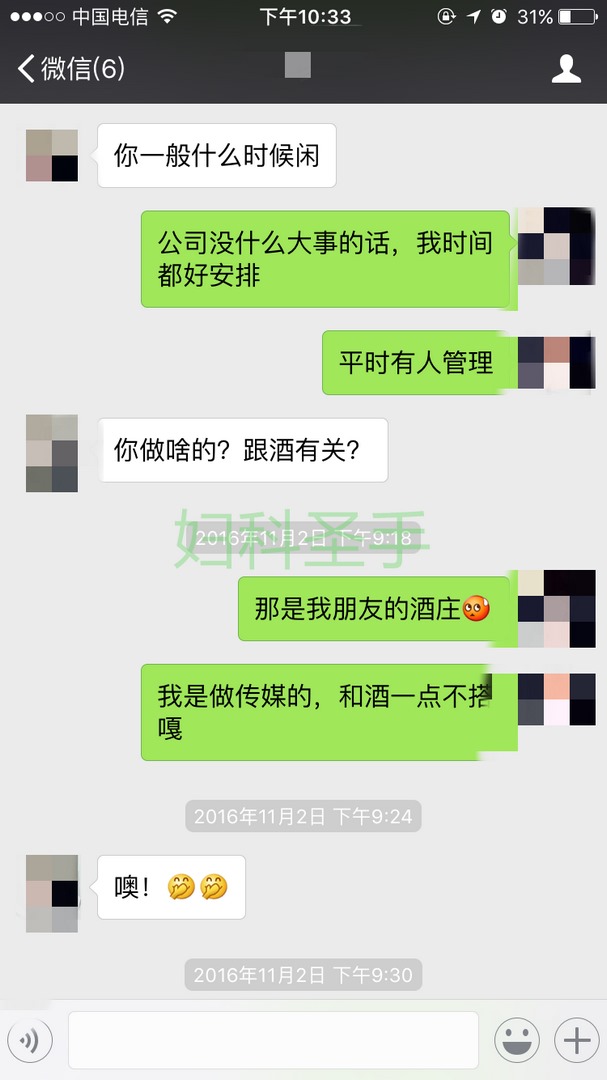Tap the avatar next to 平时有人管理
Viewport: 607px width, 1080px height.
coord(556,362)
